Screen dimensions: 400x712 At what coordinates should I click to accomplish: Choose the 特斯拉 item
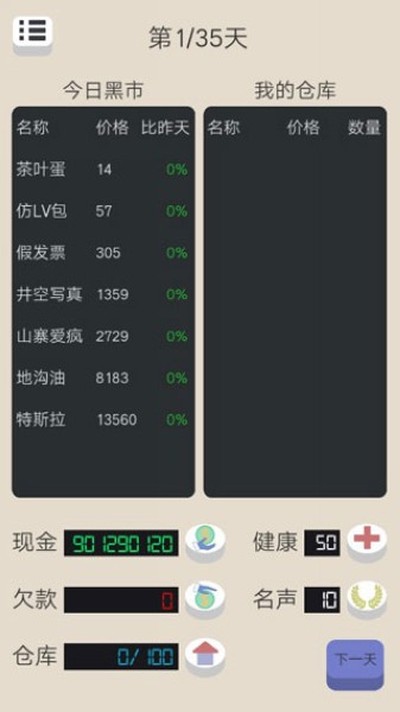tap(103, 420)
